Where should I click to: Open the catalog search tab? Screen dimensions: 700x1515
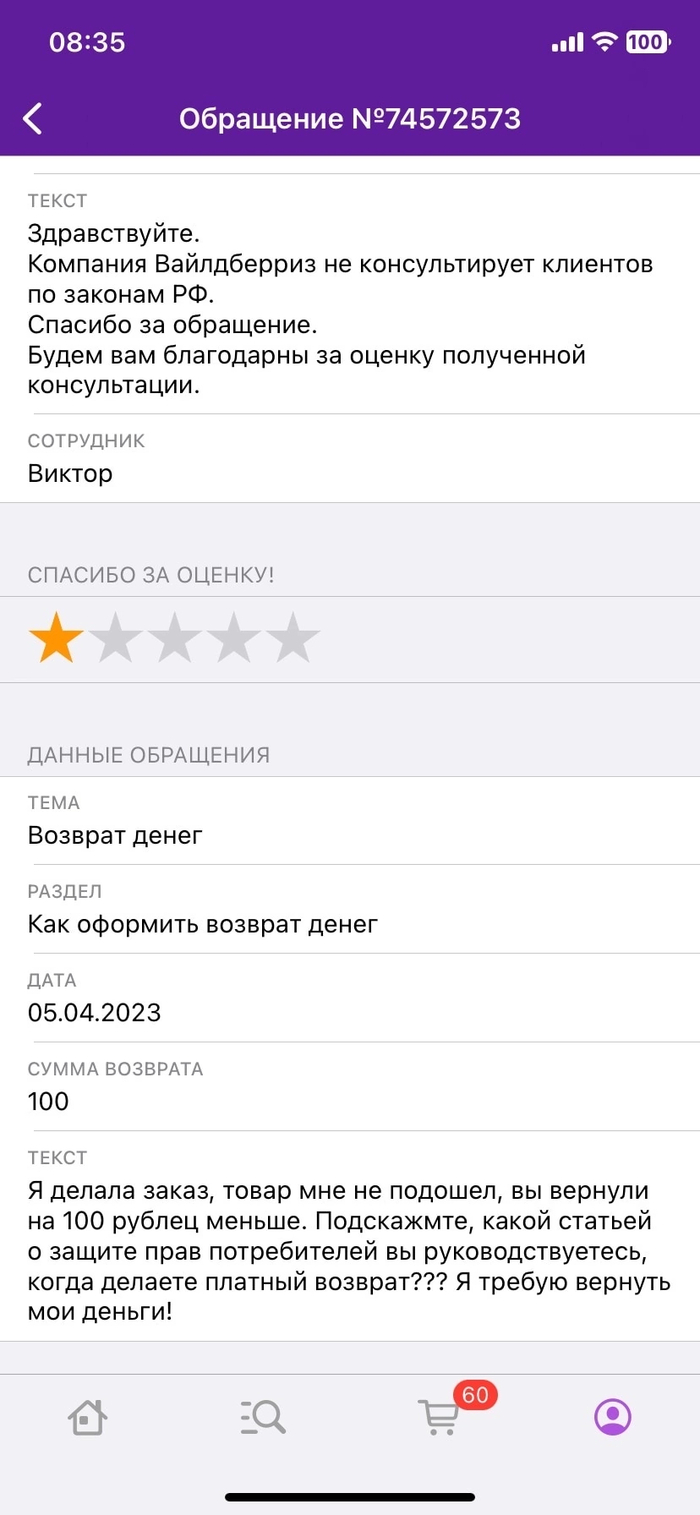pos(263,1417)
